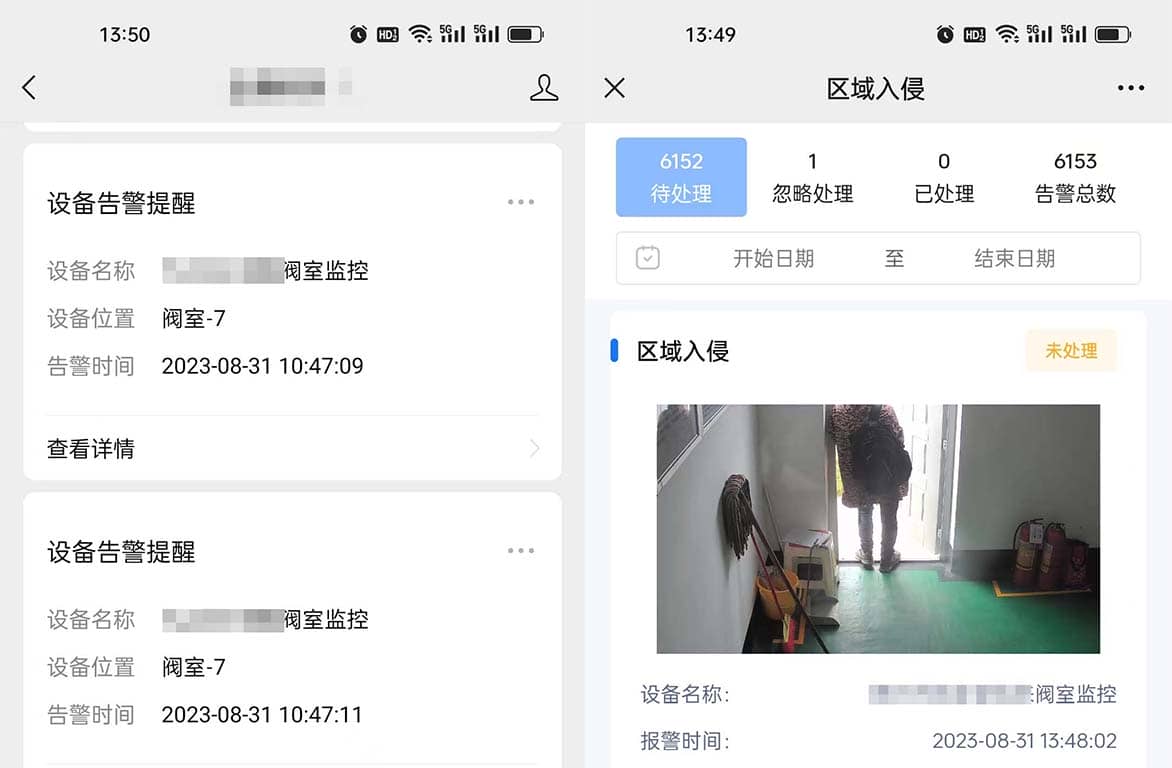The image size is (1172, 768).
Task: Close the 区域入侵 page
Action: coord(615,88)
